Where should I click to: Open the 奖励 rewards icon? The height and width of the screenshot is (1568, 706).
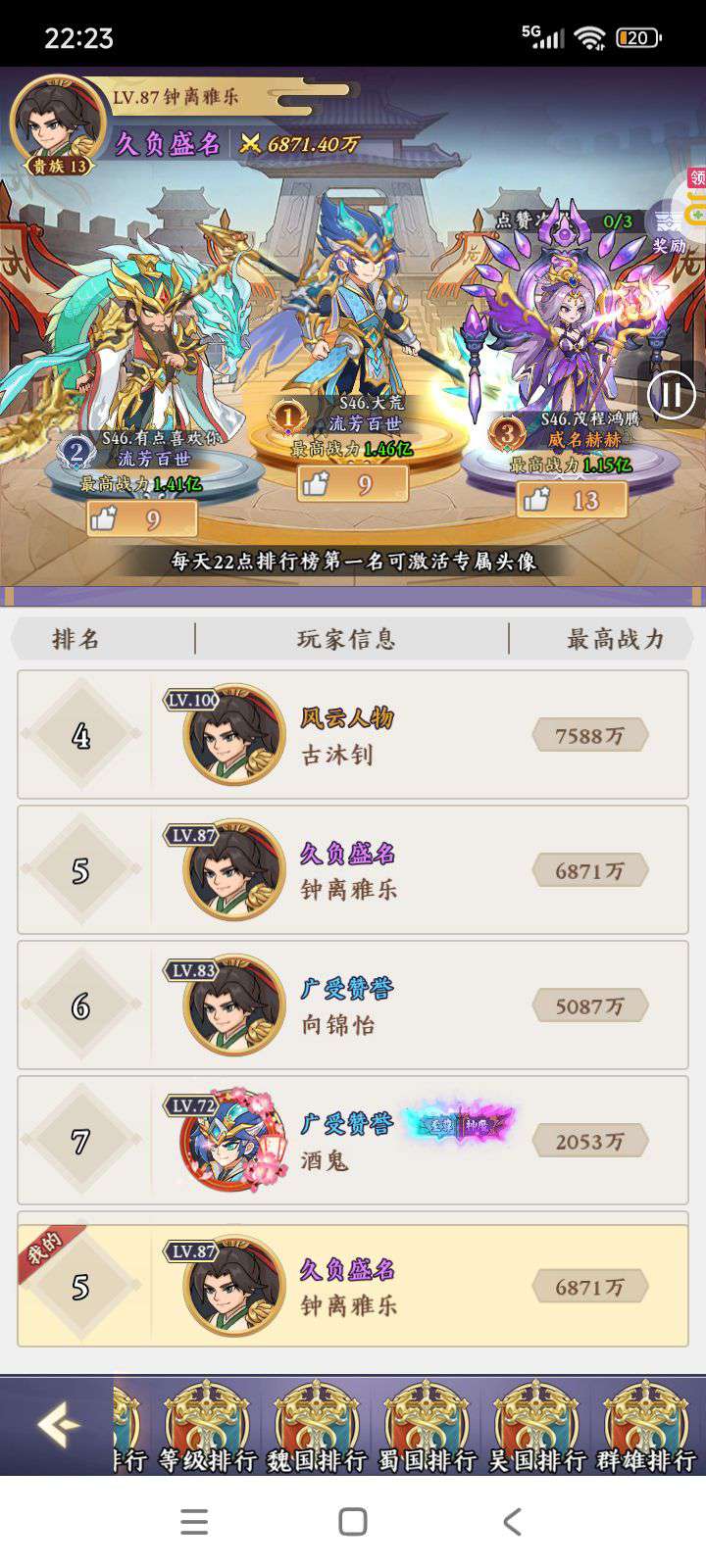pos(672,230)
